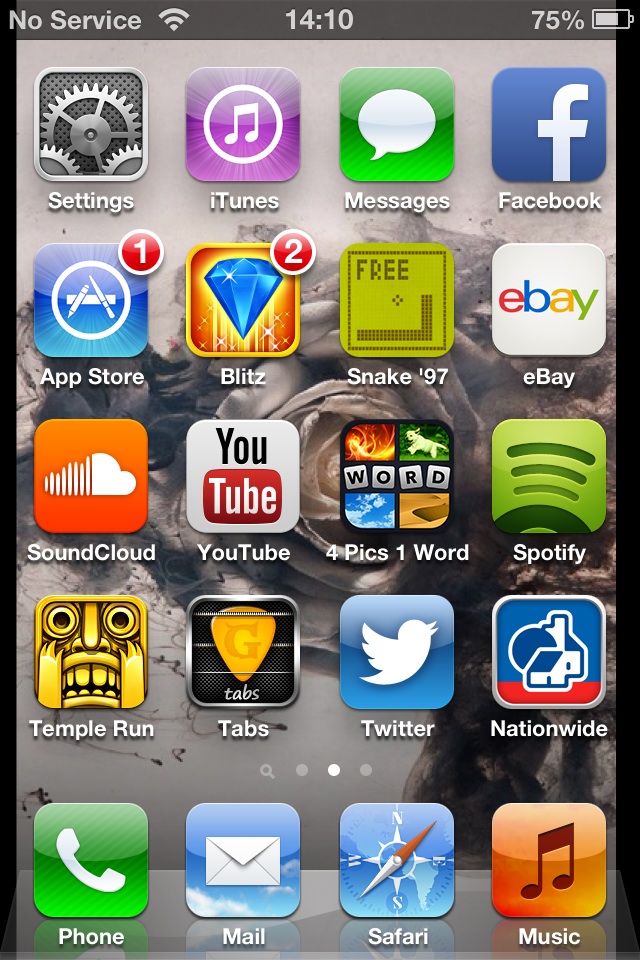Launch the iTunes app
640x960 pixels.
243,124
